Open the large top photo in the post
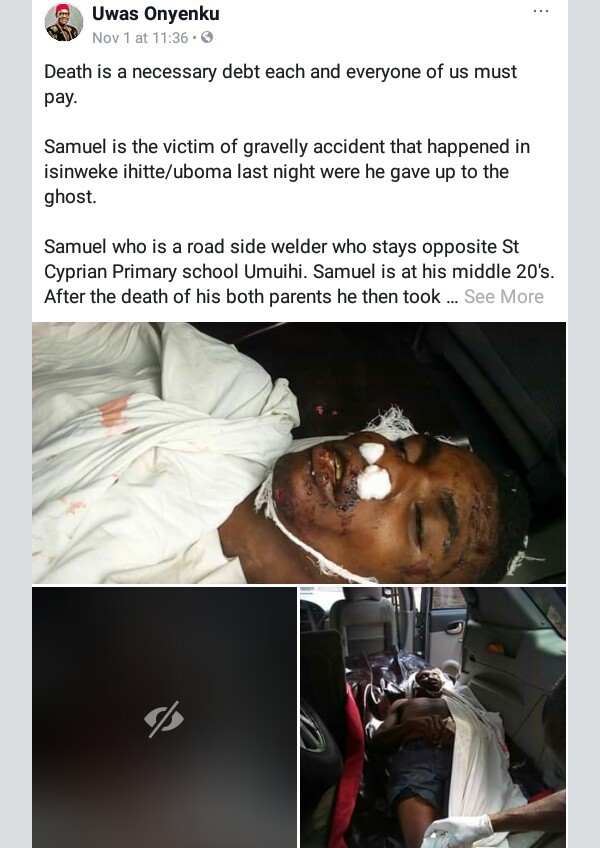600x848 pixels. coord(299,452)
